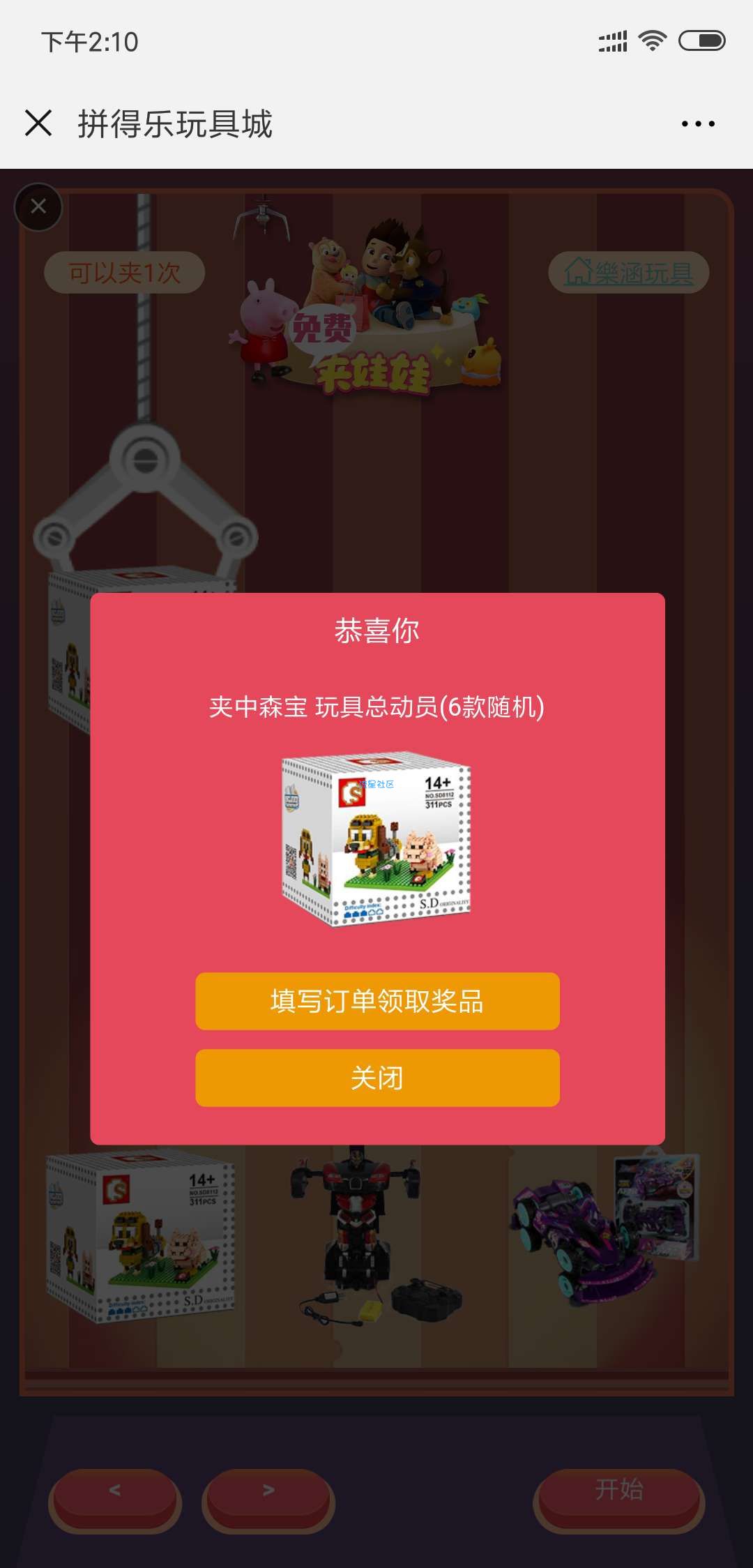Dismiss the dialog with 关闭
This screenshot has height=1568, width=753.
coord(377,1078)
